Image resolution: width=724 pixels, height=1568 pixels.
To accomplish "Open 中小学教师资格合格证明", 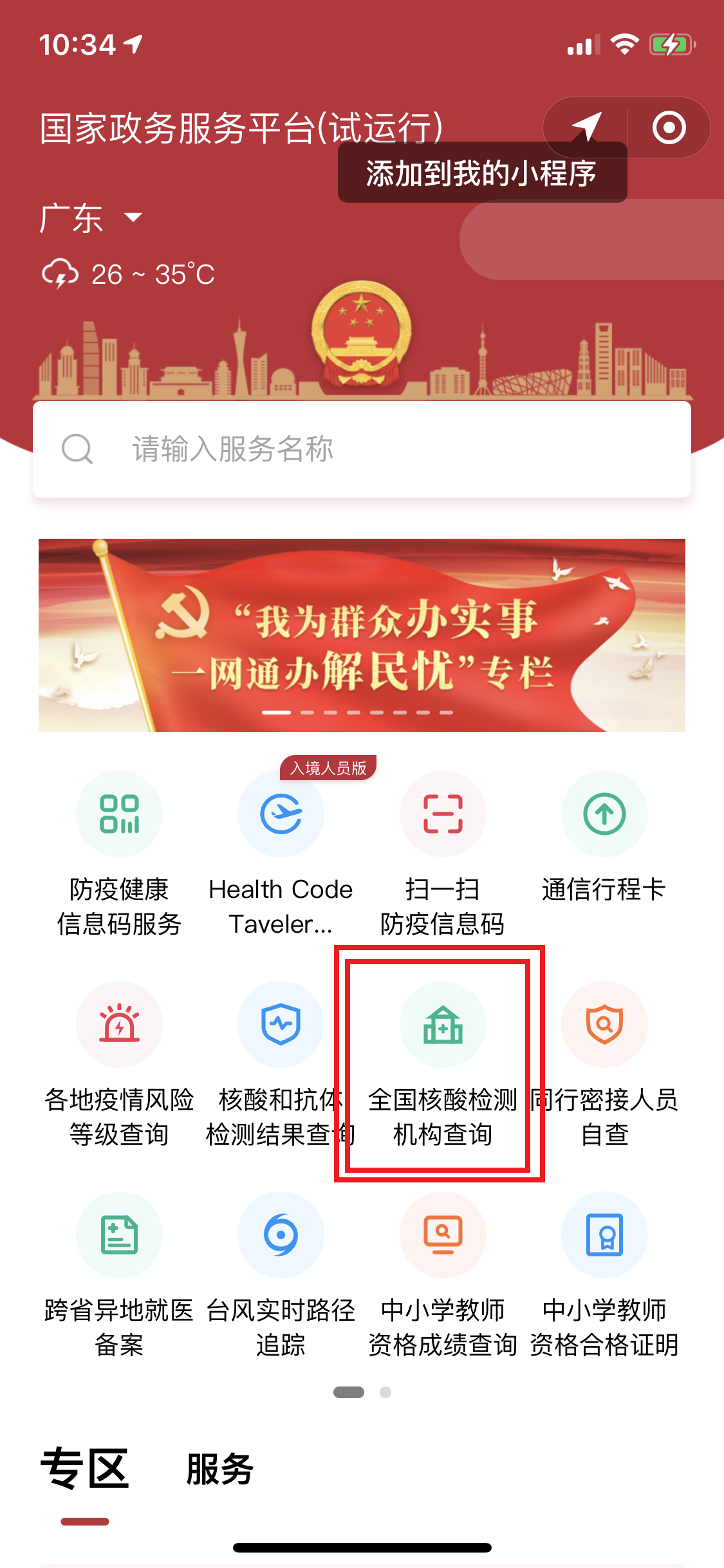I will 604,1273.
